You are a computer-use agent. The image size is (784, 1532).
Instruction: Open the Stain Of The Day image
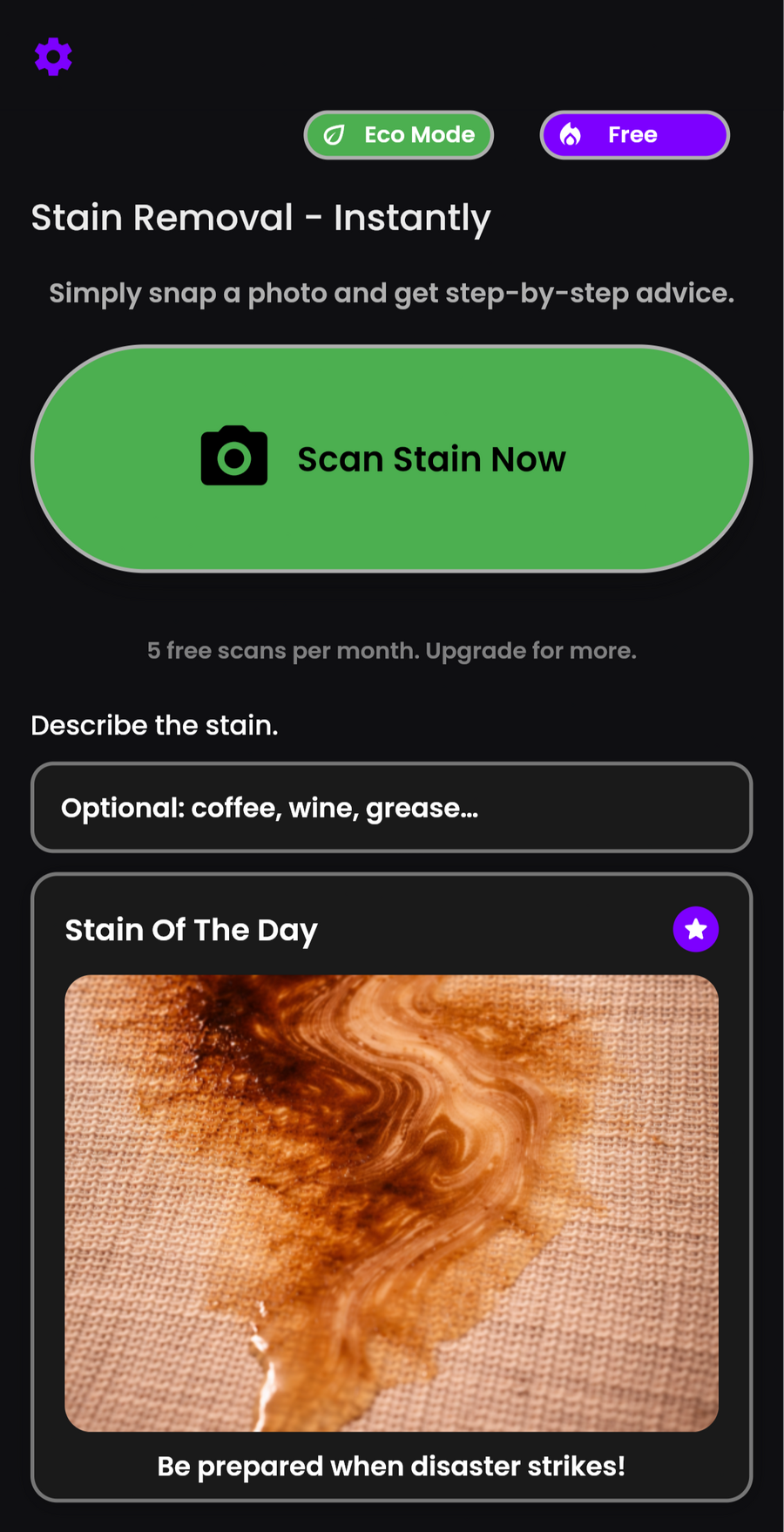click(x=392, y=1203)
